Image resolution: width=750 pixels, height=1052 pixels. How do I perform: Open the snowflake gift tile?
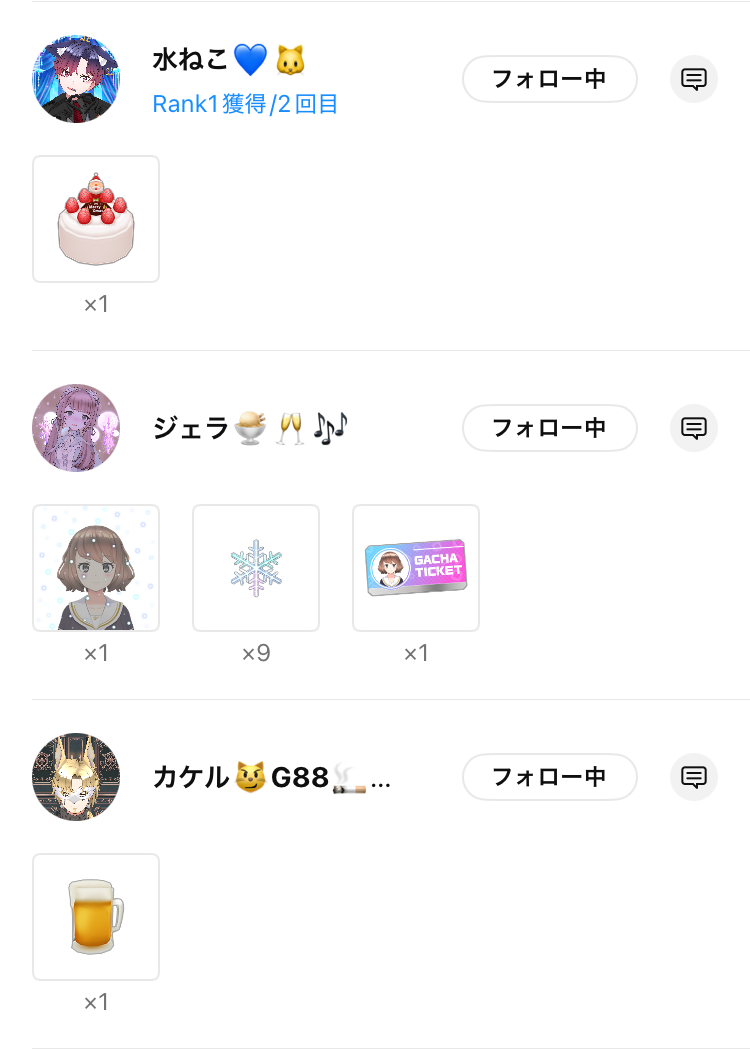pyautogui.click(x=256, y=568)
